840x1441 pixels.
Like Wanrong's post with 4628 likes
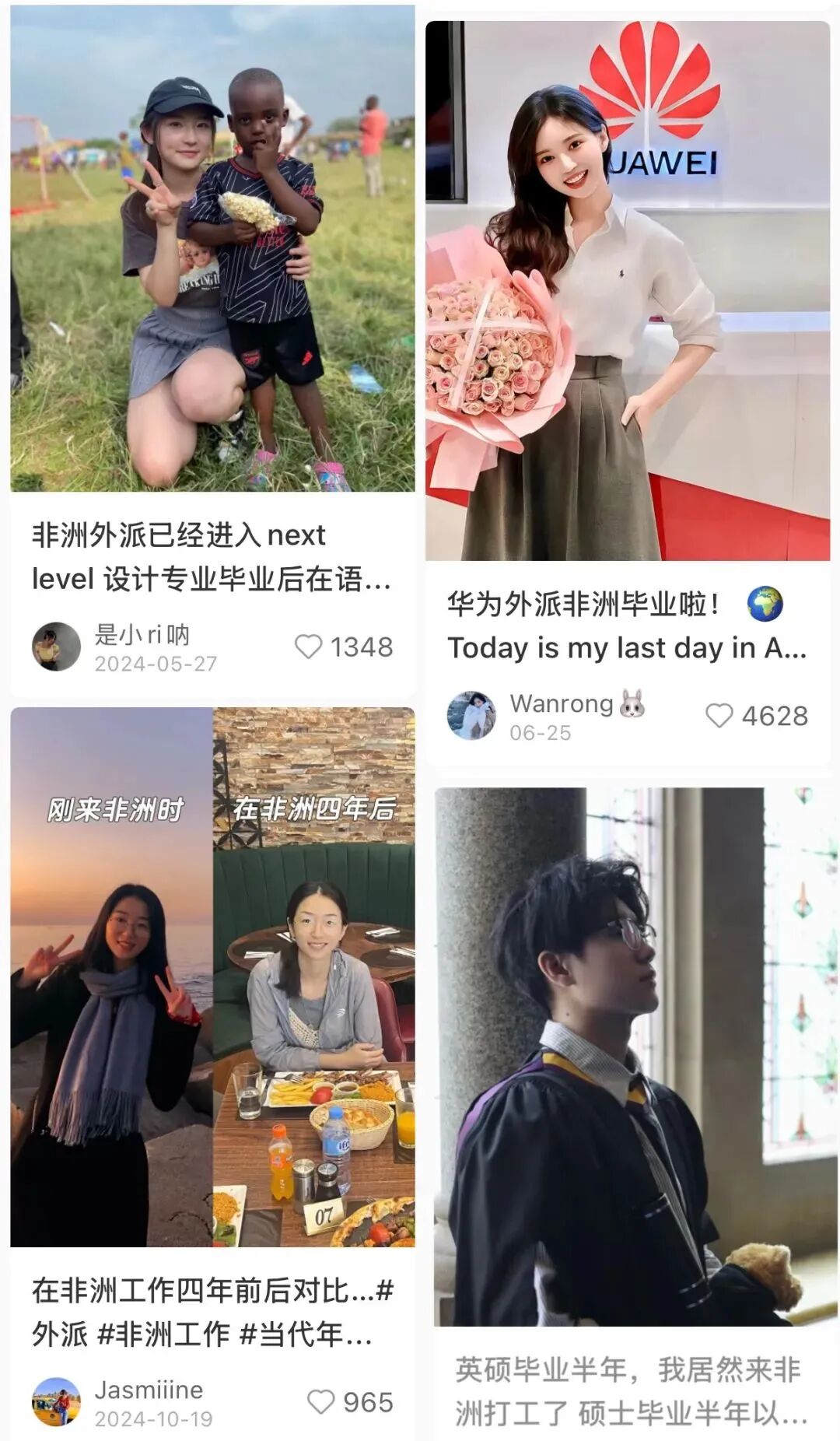(719, 716)
